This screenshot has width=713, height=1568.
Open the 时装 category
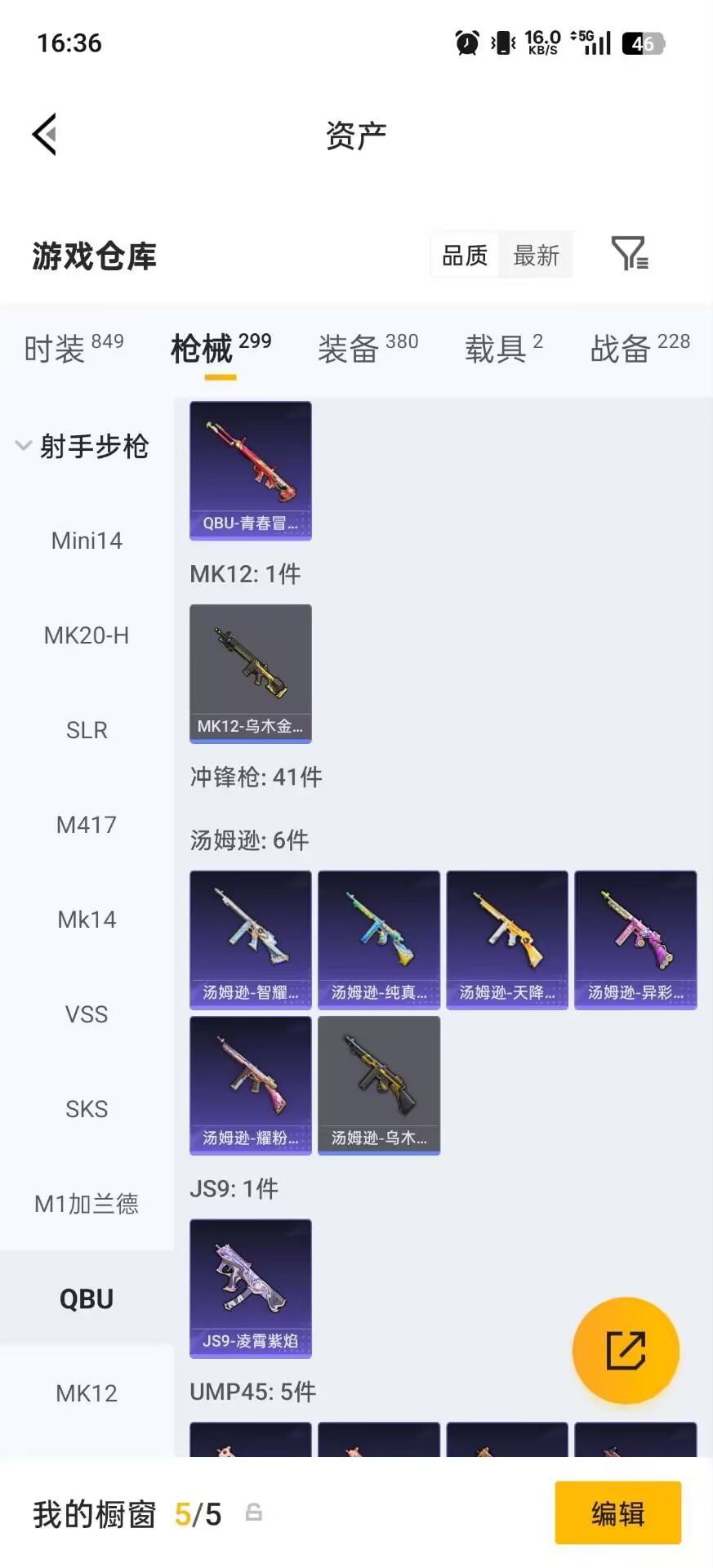[56, 348]
